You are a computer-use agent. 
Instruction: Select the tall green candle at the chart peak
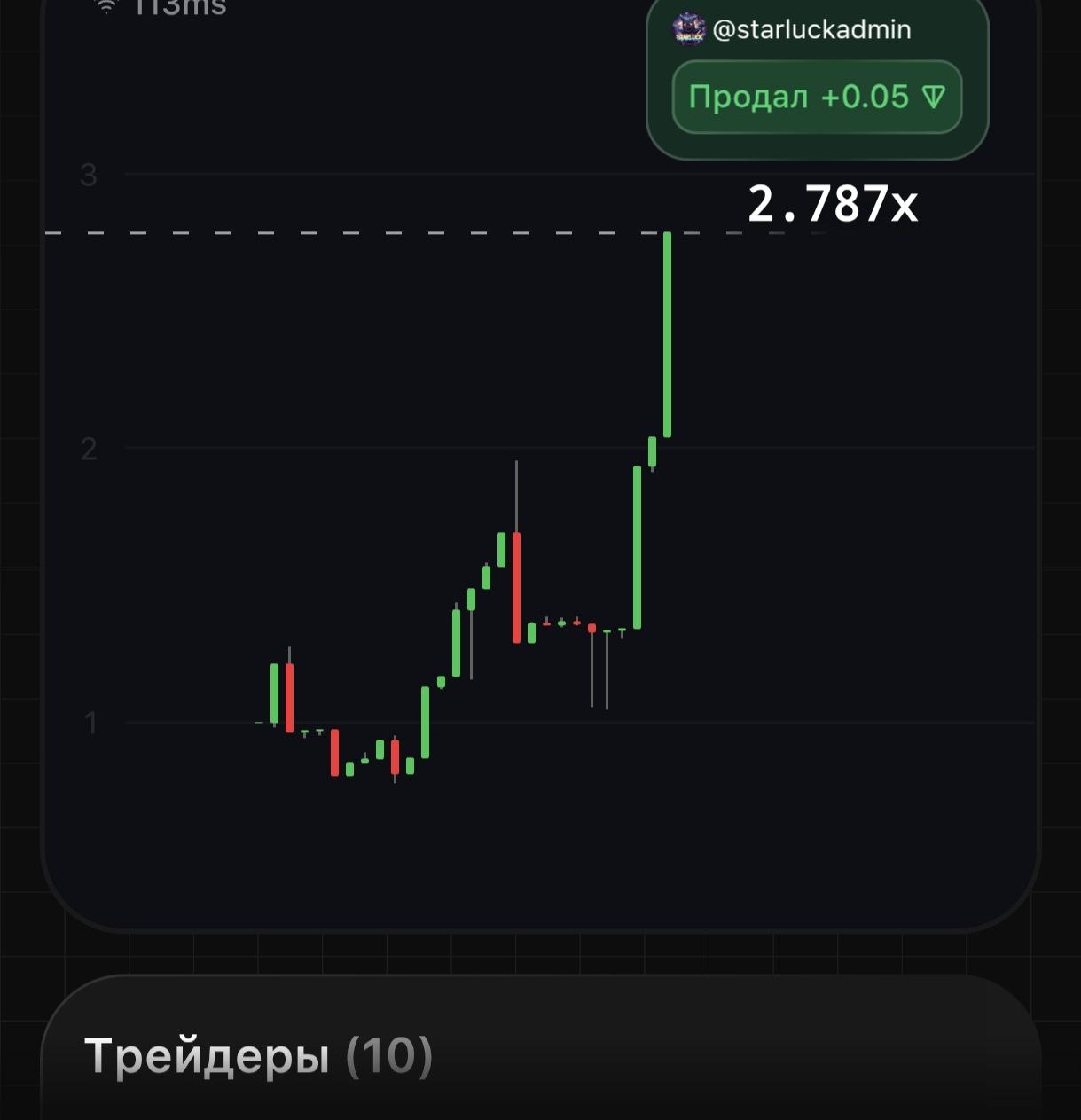(x=666, y=328)
